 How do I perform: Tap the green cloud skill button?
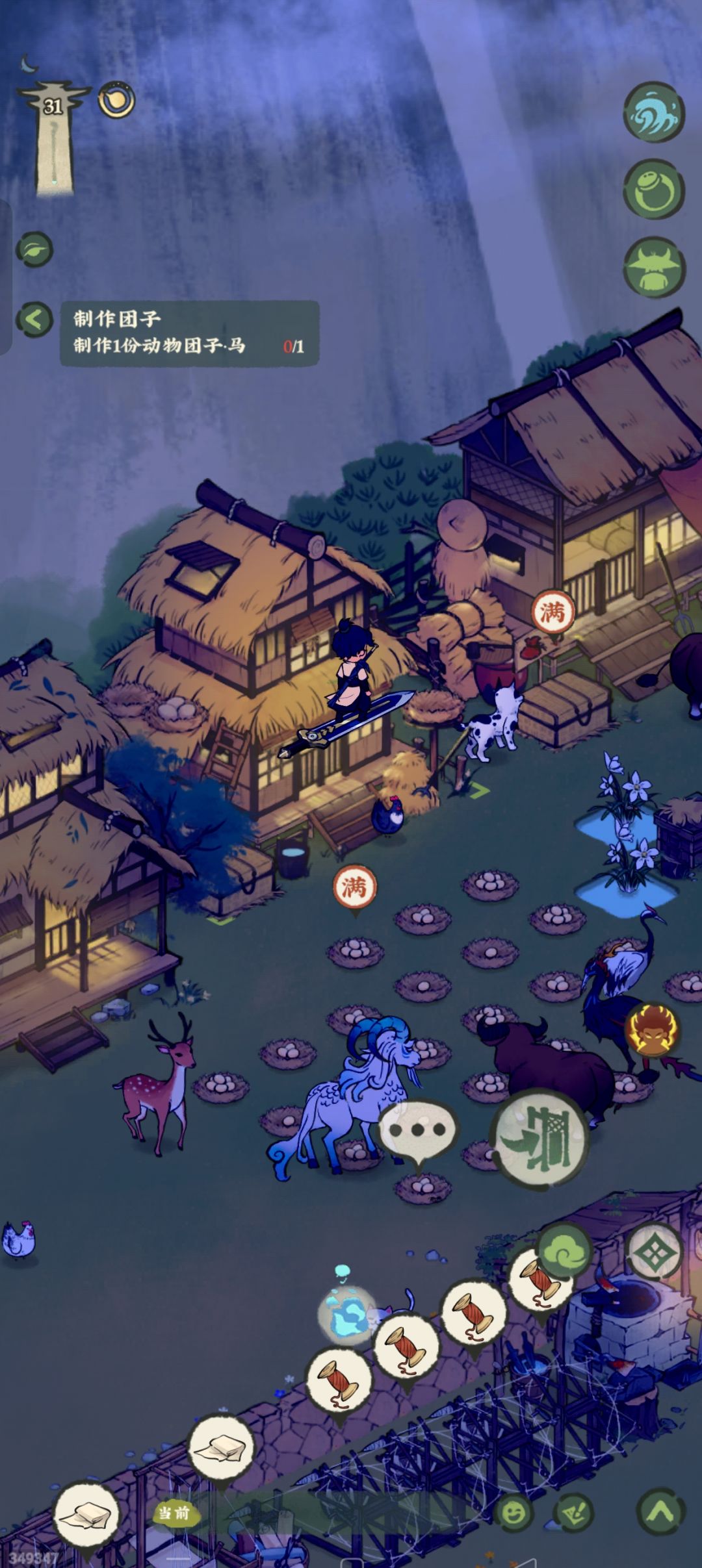pos(564,1250)
